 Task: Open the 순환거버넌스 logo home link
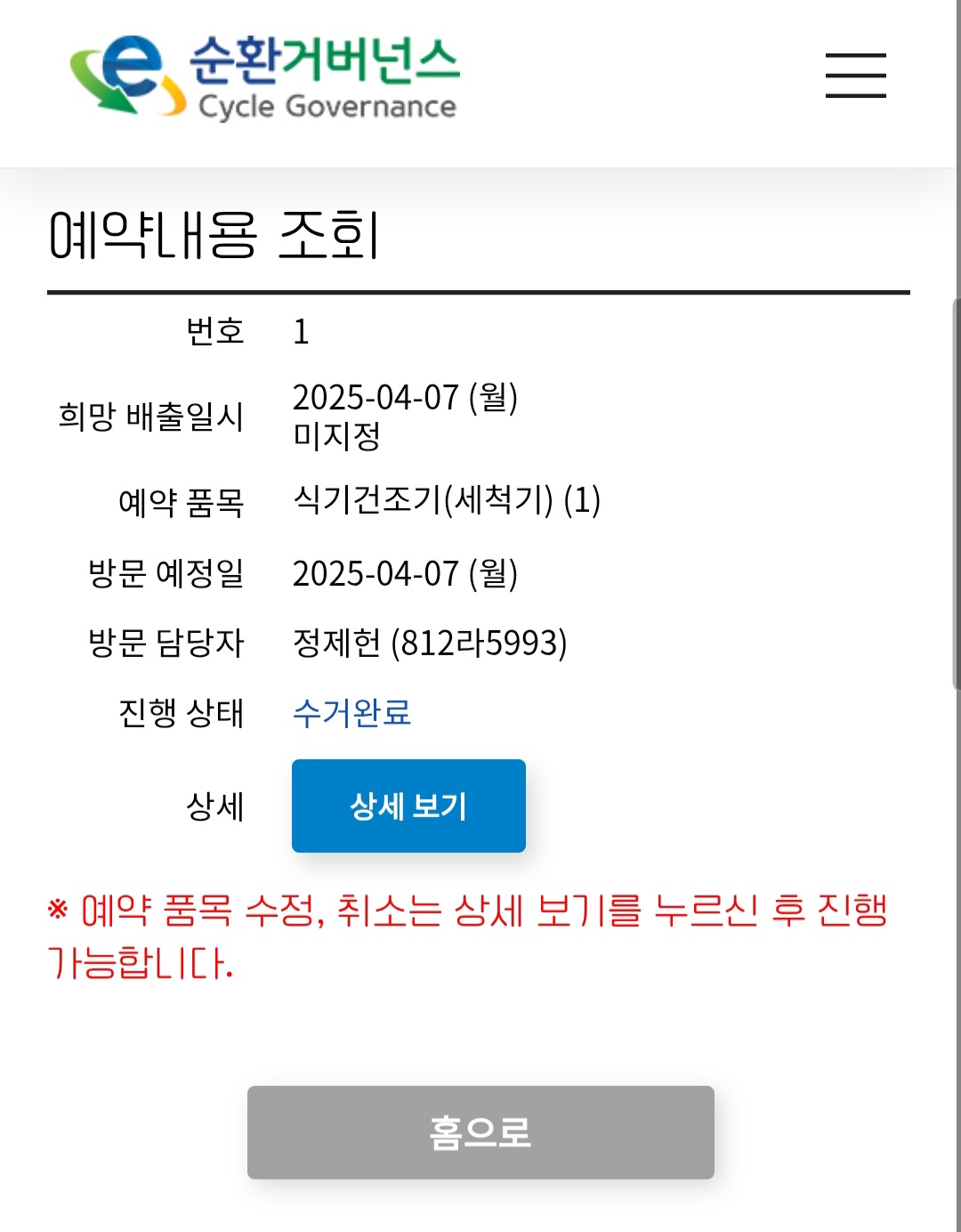tap(264, 77)
